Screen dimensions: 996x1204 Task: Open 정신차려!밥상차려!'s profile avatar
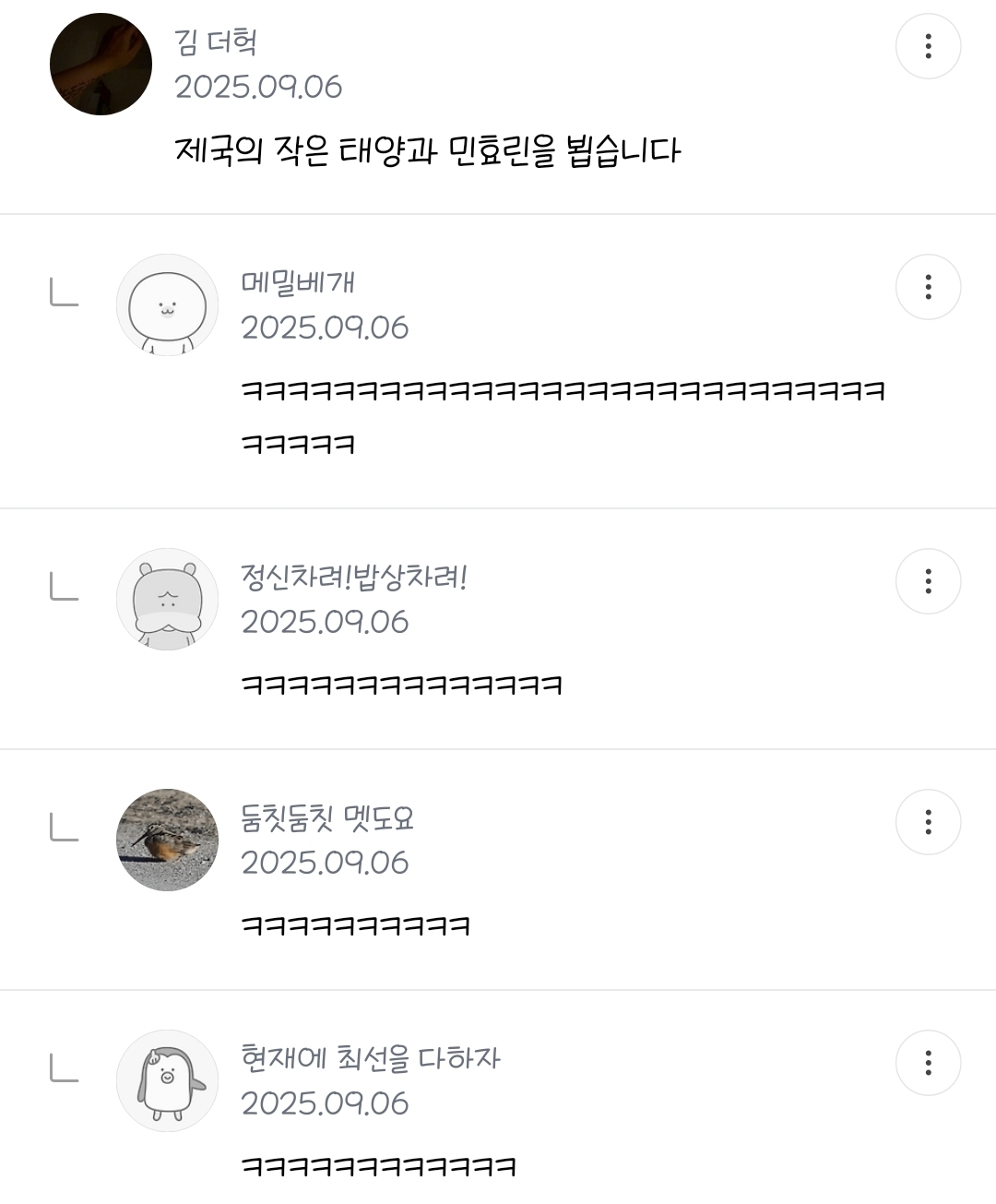167,600
